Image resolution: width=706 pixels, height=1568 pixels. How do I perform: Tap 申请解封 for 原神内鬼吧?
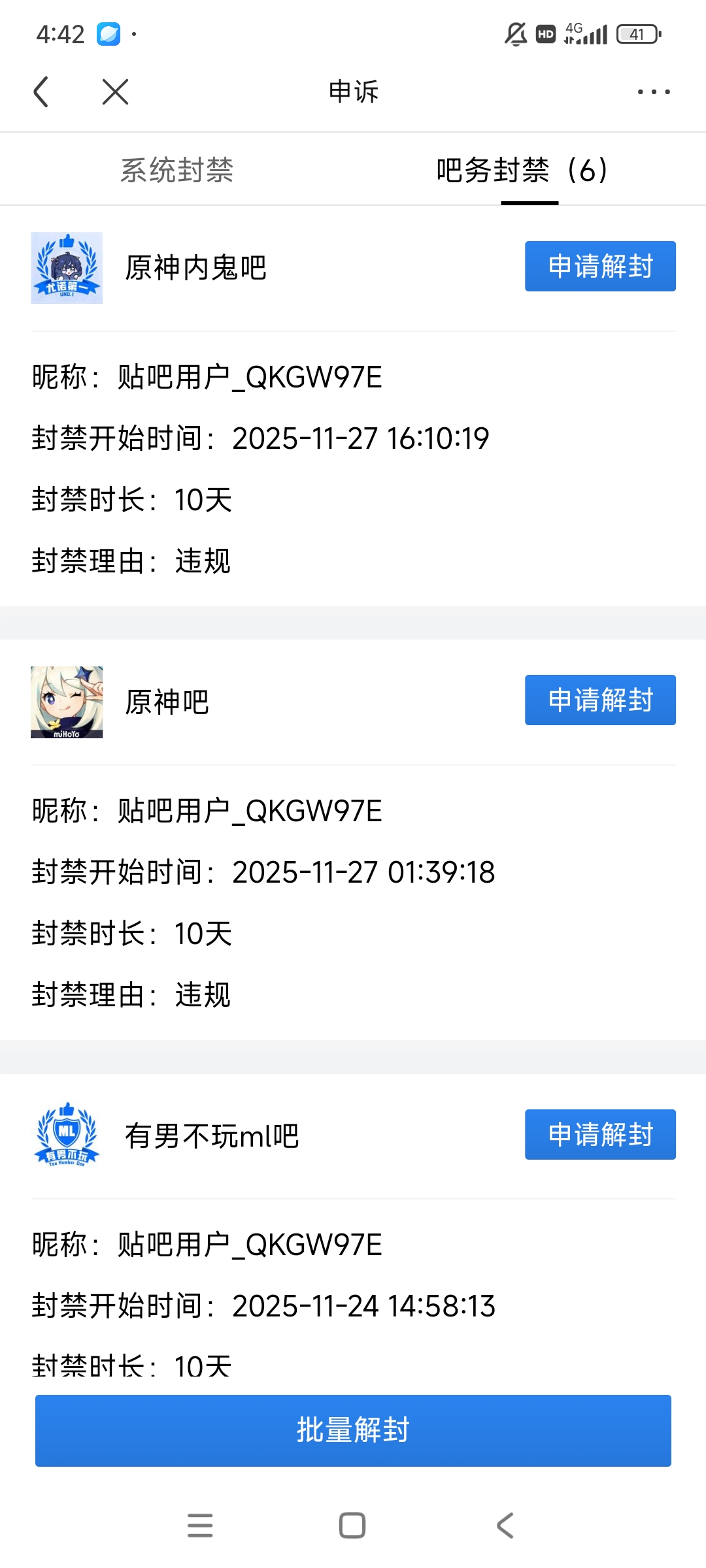click(x=599, y=267)
